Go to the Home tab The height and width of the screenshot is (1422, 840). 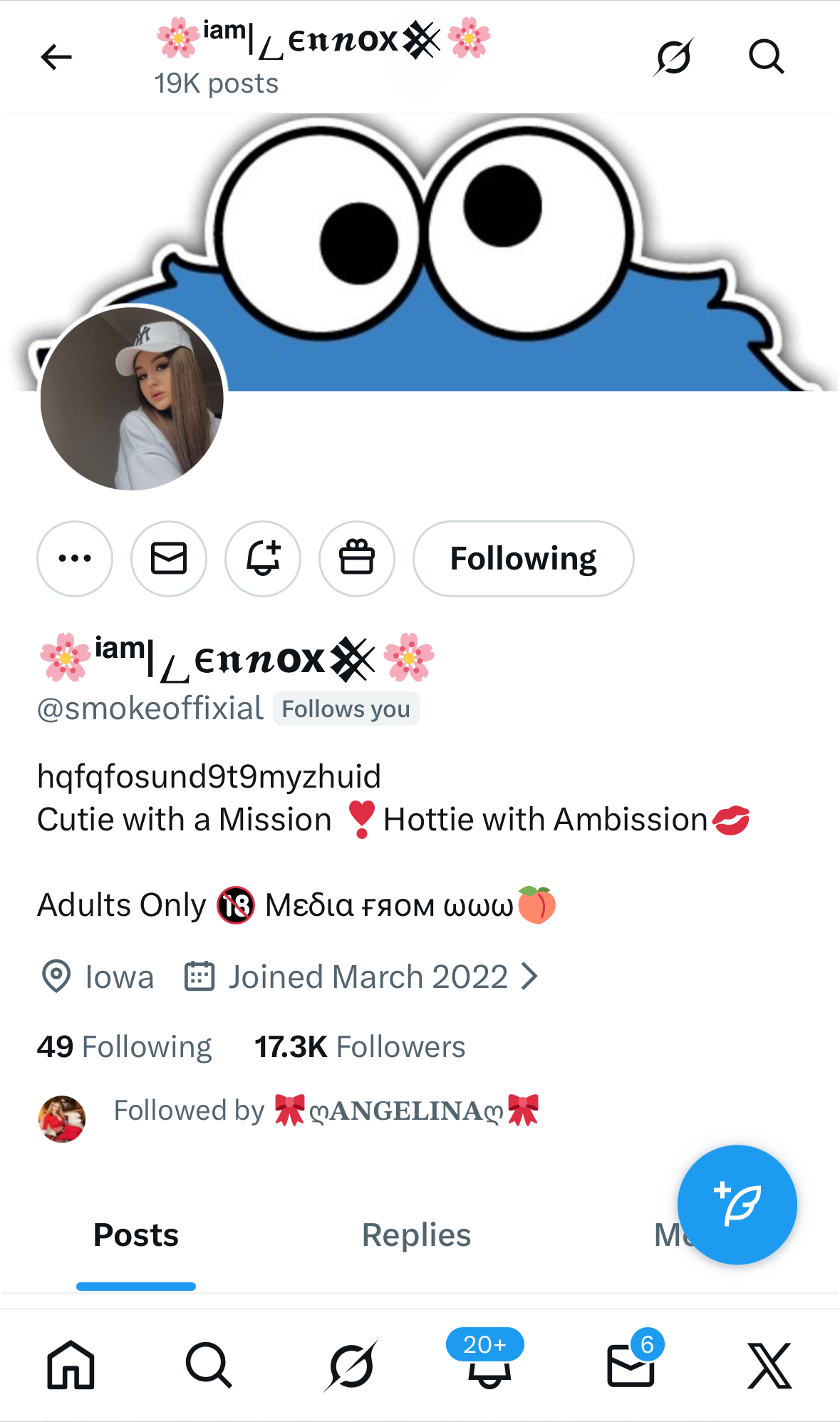coord(71,1365)
